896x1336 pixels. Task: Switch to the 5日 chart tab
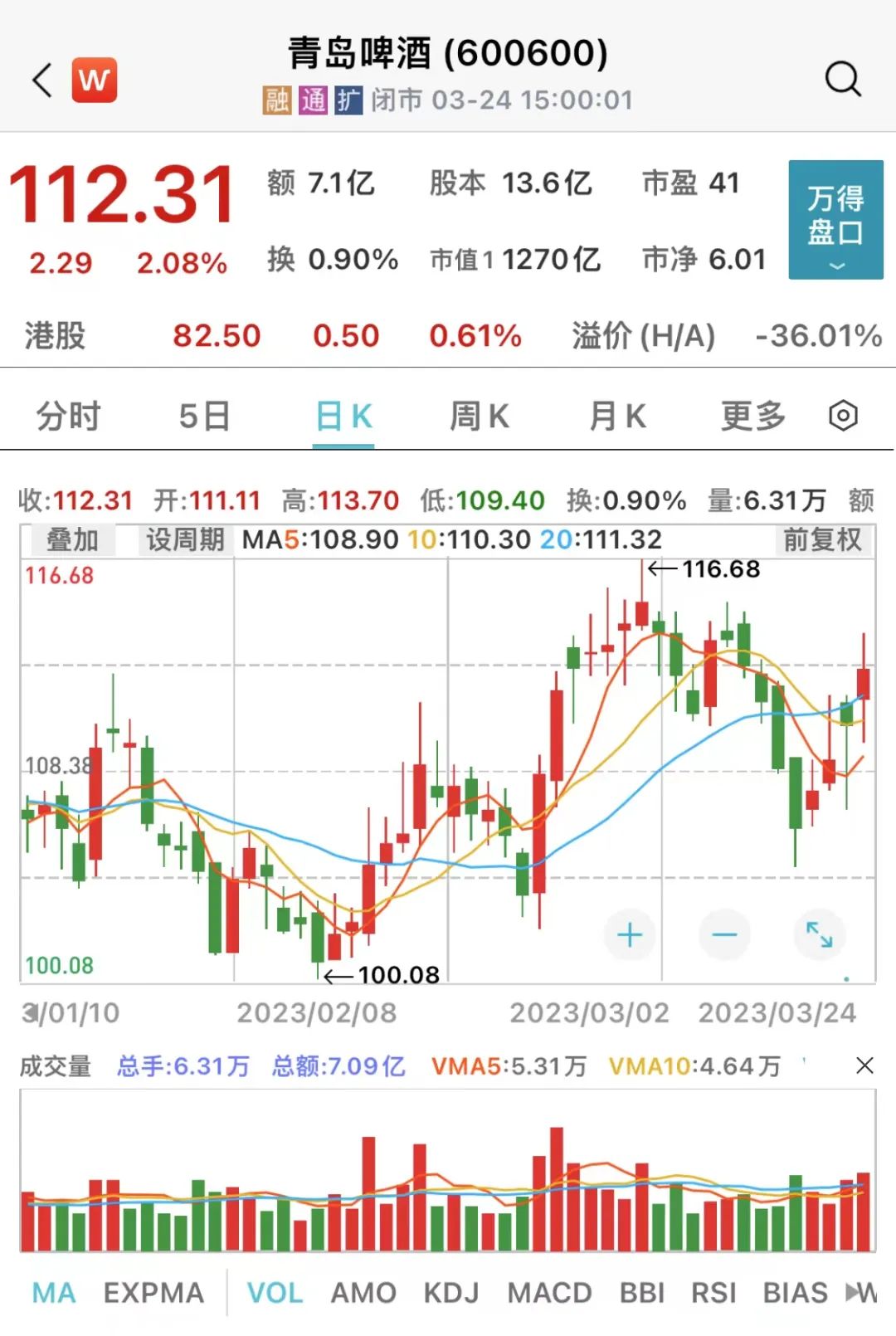204,417
